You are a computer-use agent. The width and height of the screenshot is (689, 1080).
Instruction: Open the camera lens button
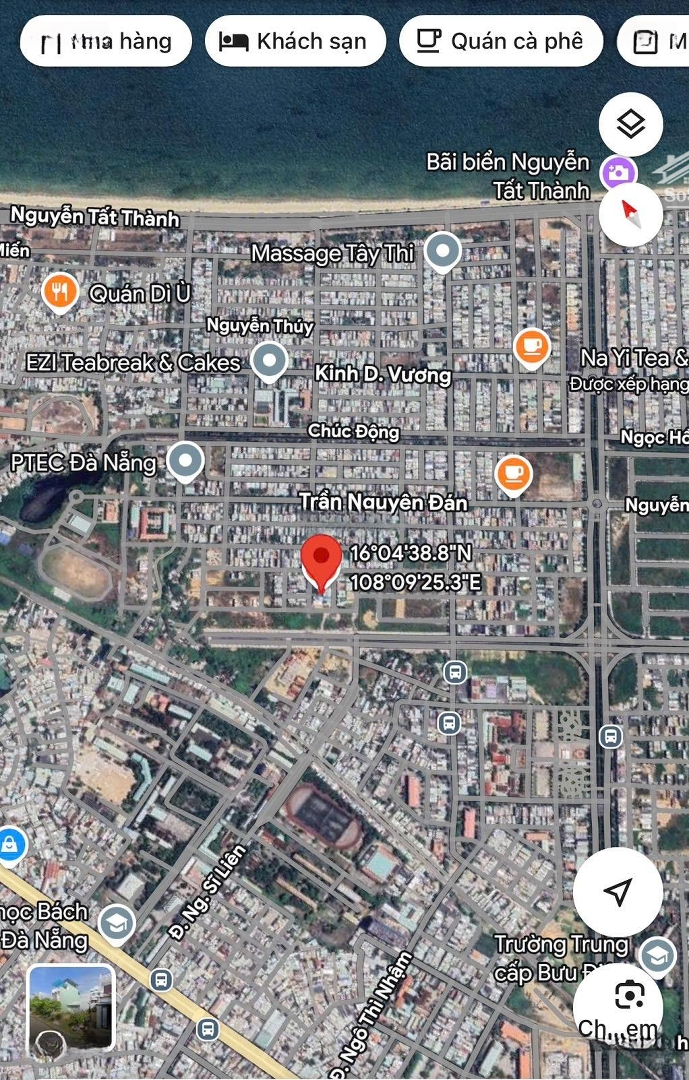(627, 995)
